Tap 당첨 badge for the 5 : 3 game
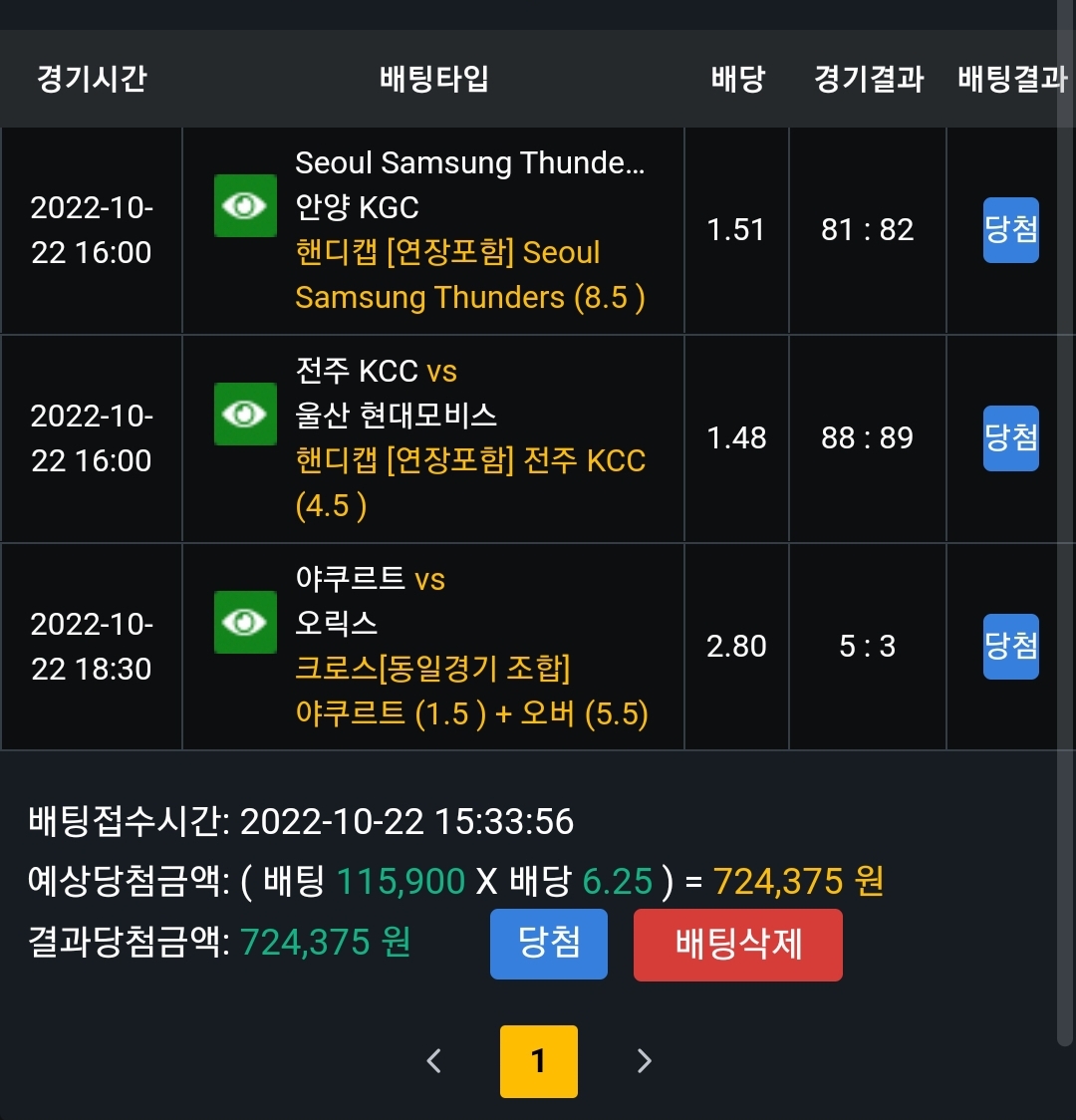 (1010, 647)
